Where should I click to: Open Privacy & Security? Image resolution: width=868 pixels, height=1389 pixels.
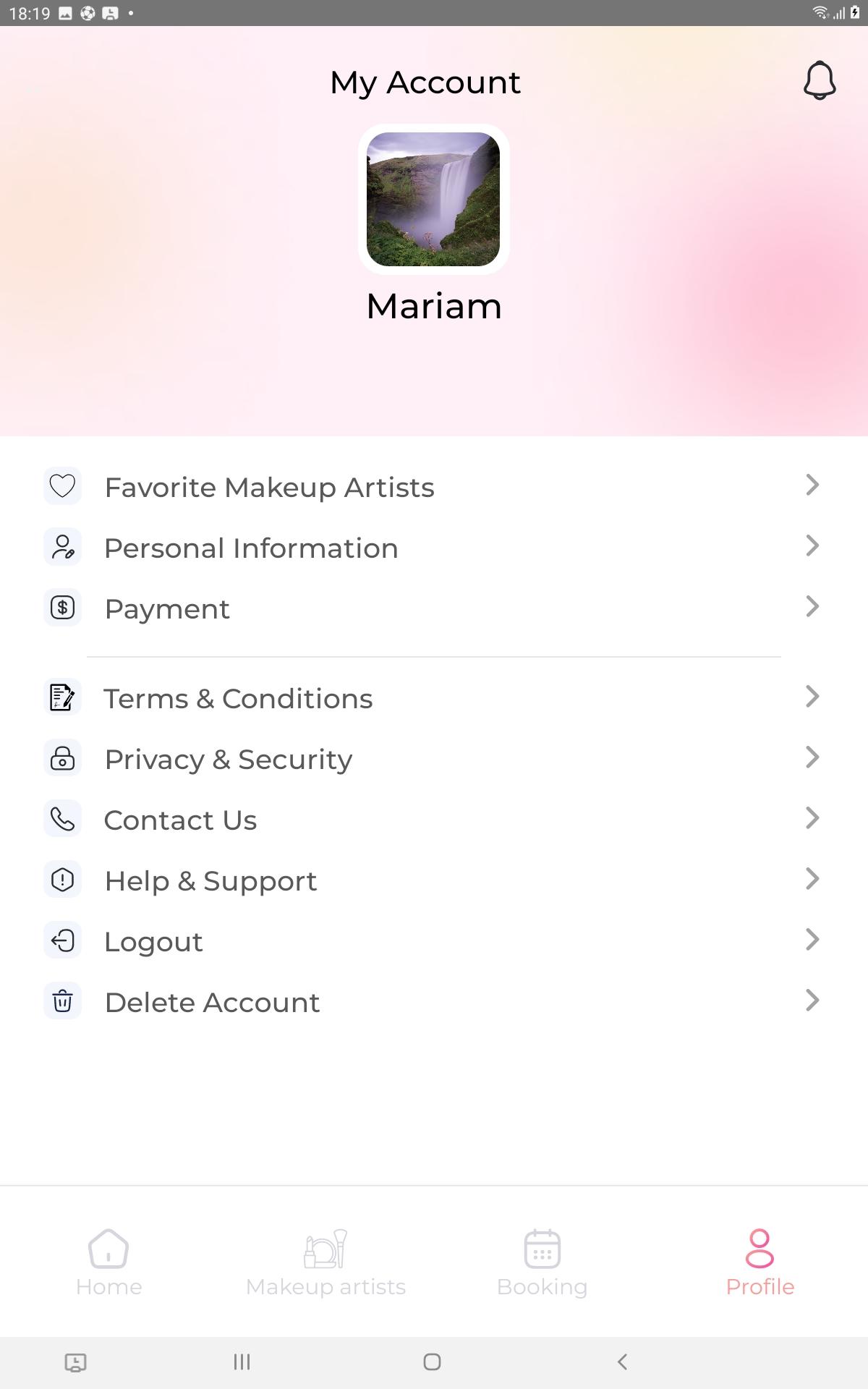coord(434,759)
